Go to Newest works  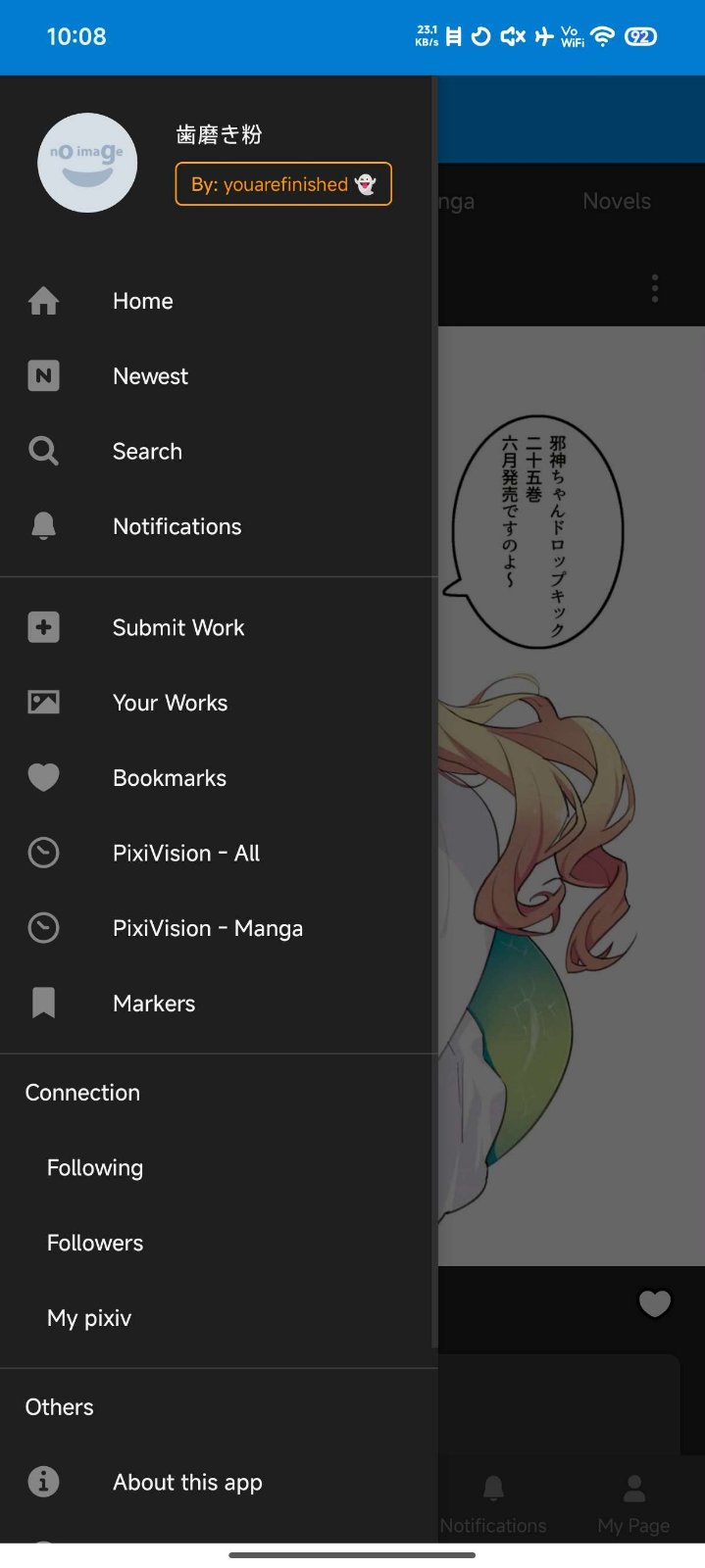150,376
